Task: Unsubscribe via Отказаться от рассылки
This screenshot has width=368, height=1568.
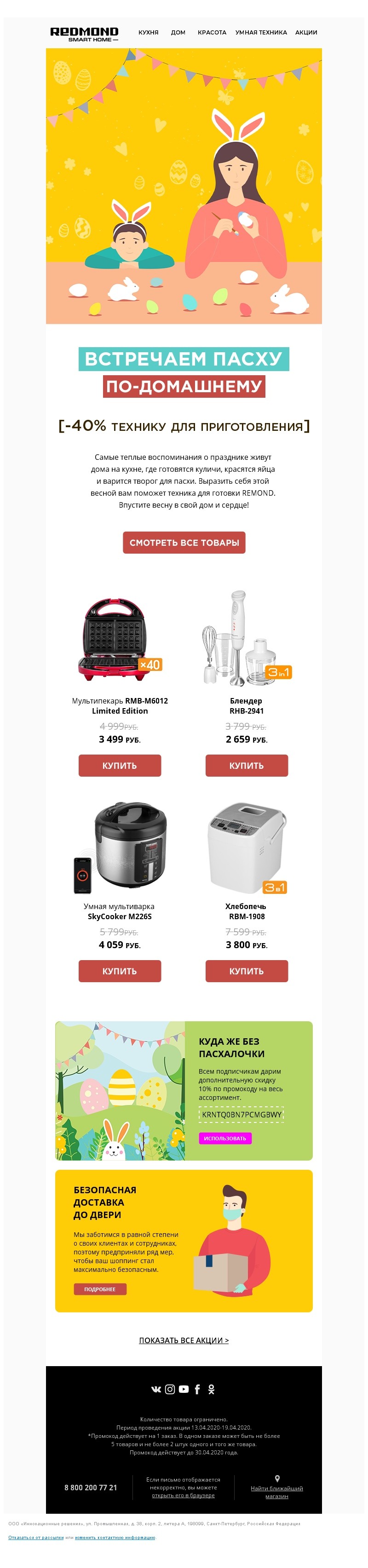Action: (36, 1537)
